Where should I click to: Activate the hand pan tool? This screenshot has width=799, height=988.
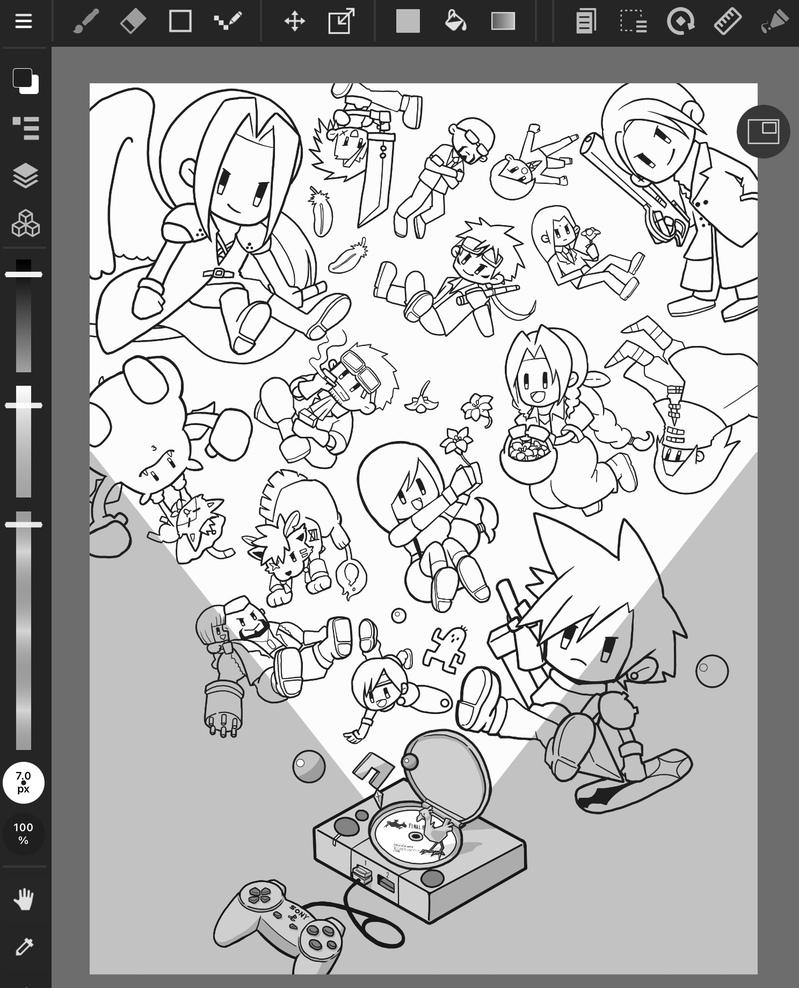[24, 899]
